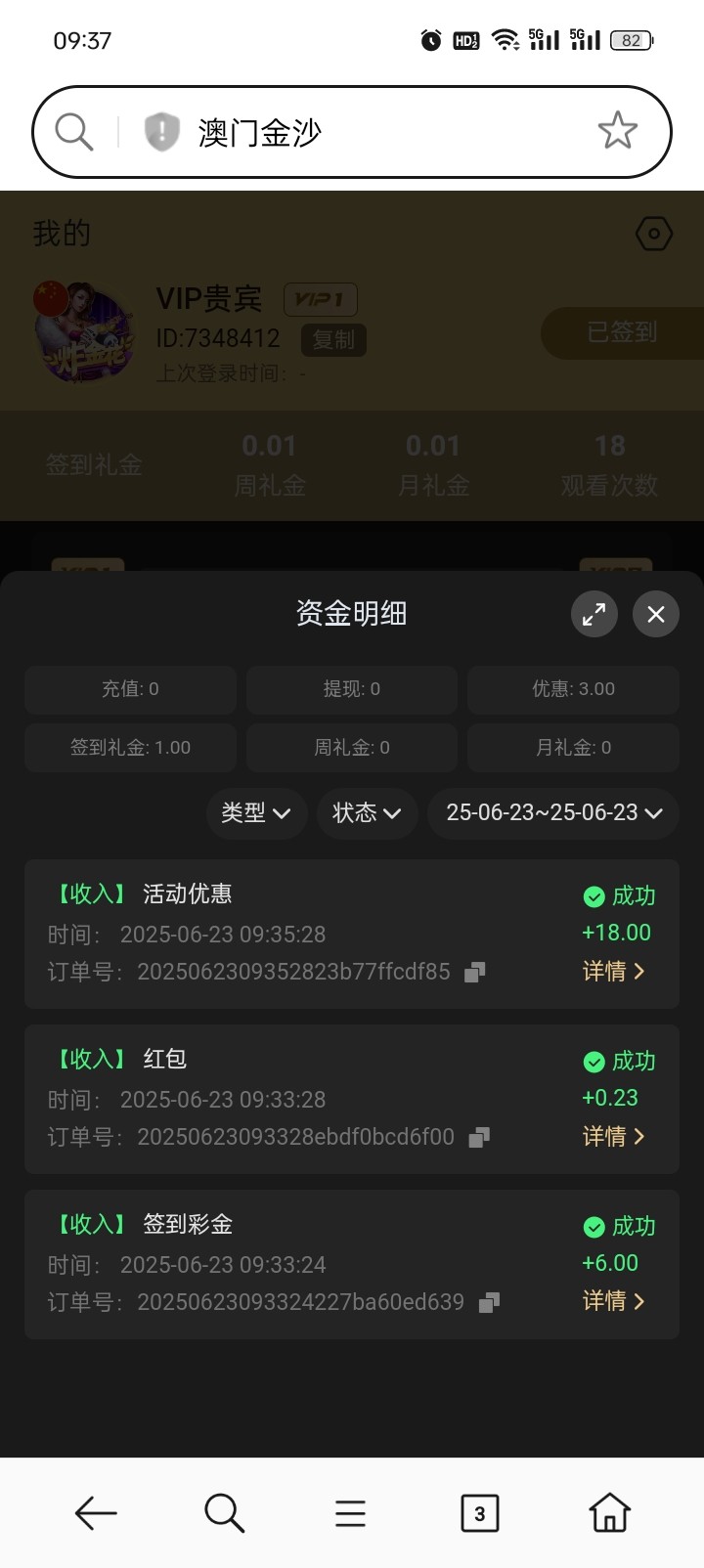
Task: Tap the magnifier icon inside search bar
Action: click(x=72, y=129)
